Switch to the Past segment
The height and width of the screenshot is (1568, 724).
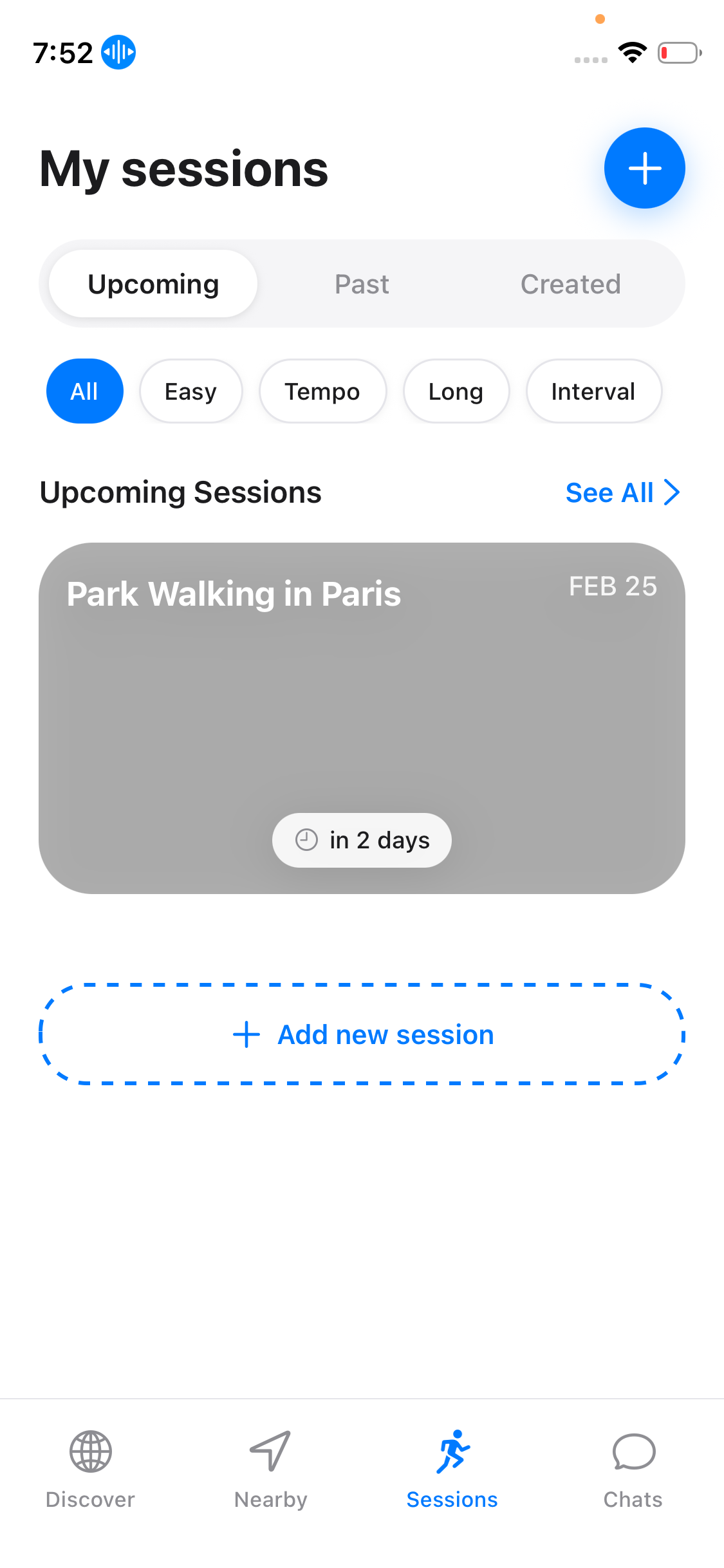(362, 284)
